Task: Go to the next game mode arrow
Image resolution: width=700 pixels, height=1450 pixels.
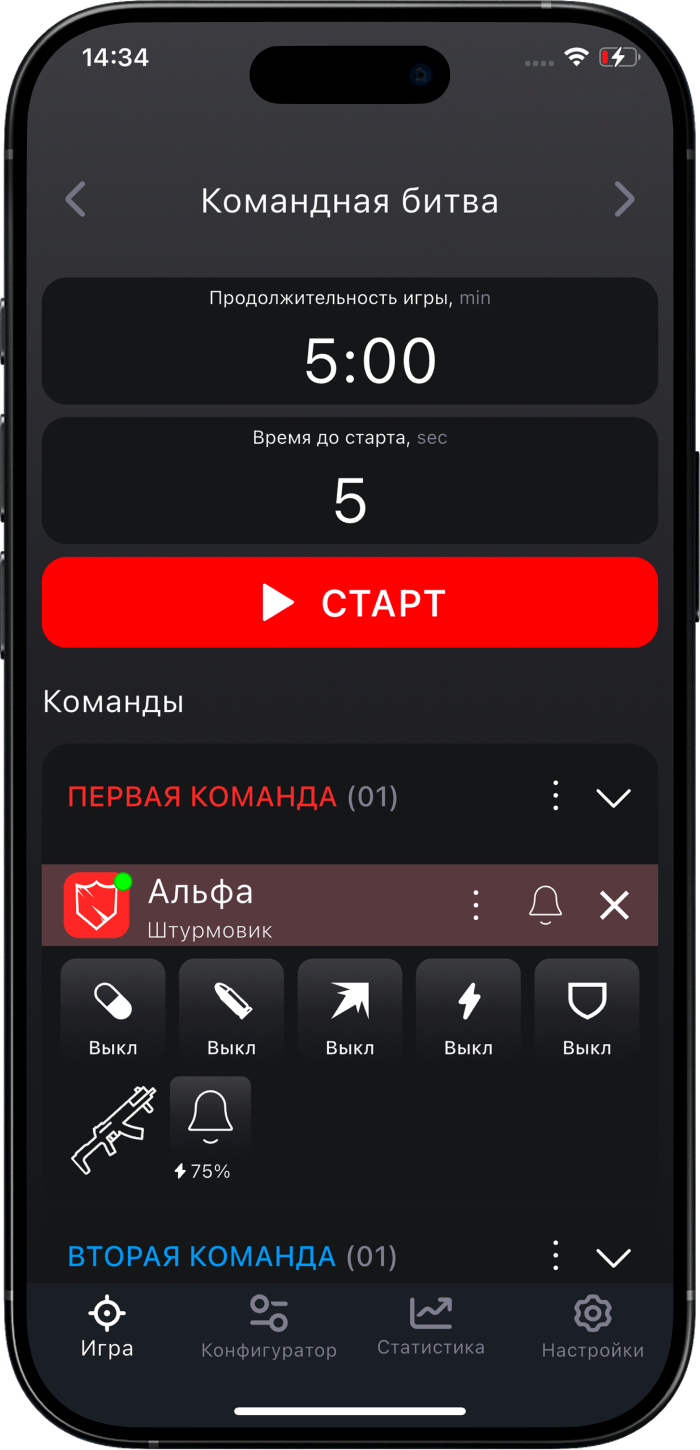Action: 624,200
